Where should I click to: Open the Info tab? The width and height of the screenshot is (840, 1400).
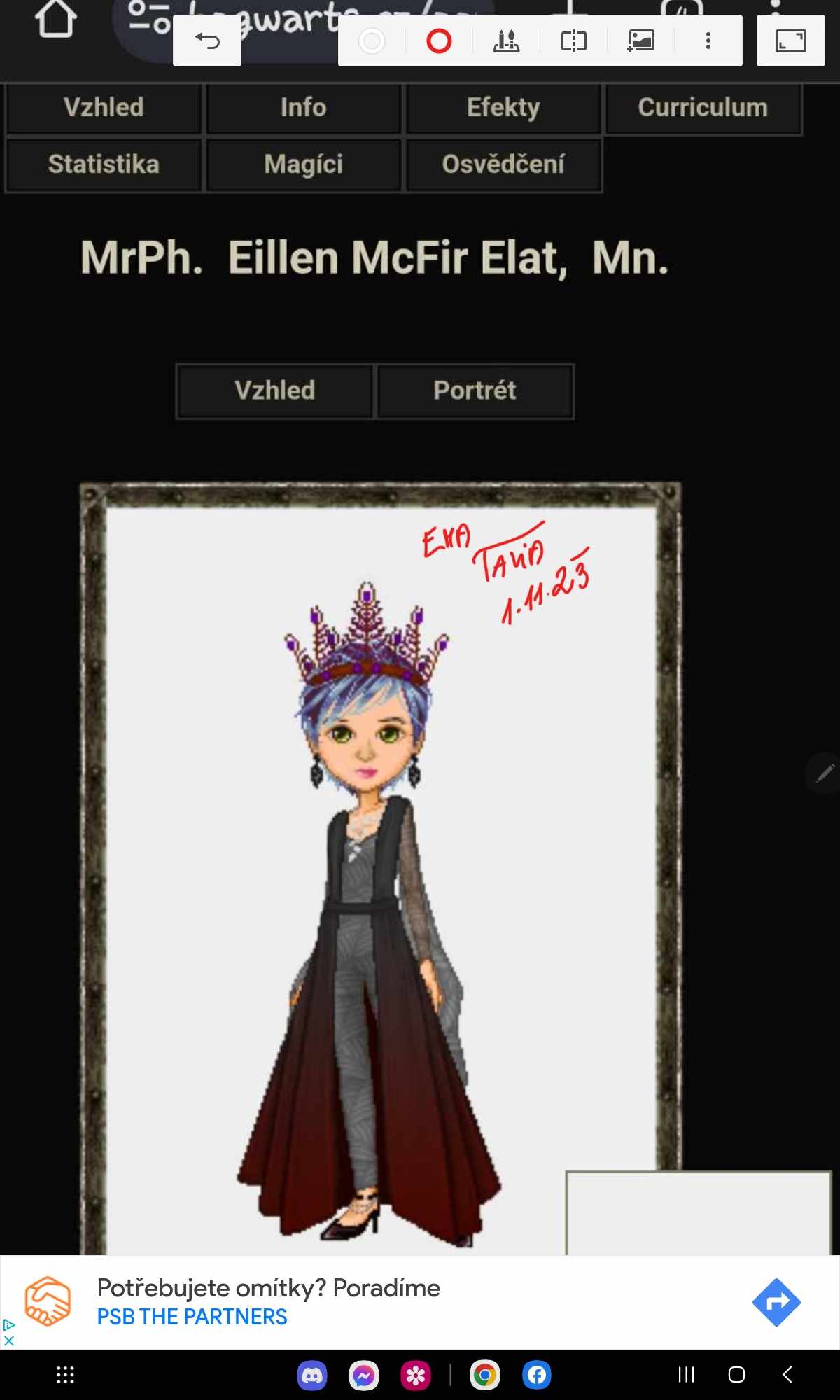point(304,108)
